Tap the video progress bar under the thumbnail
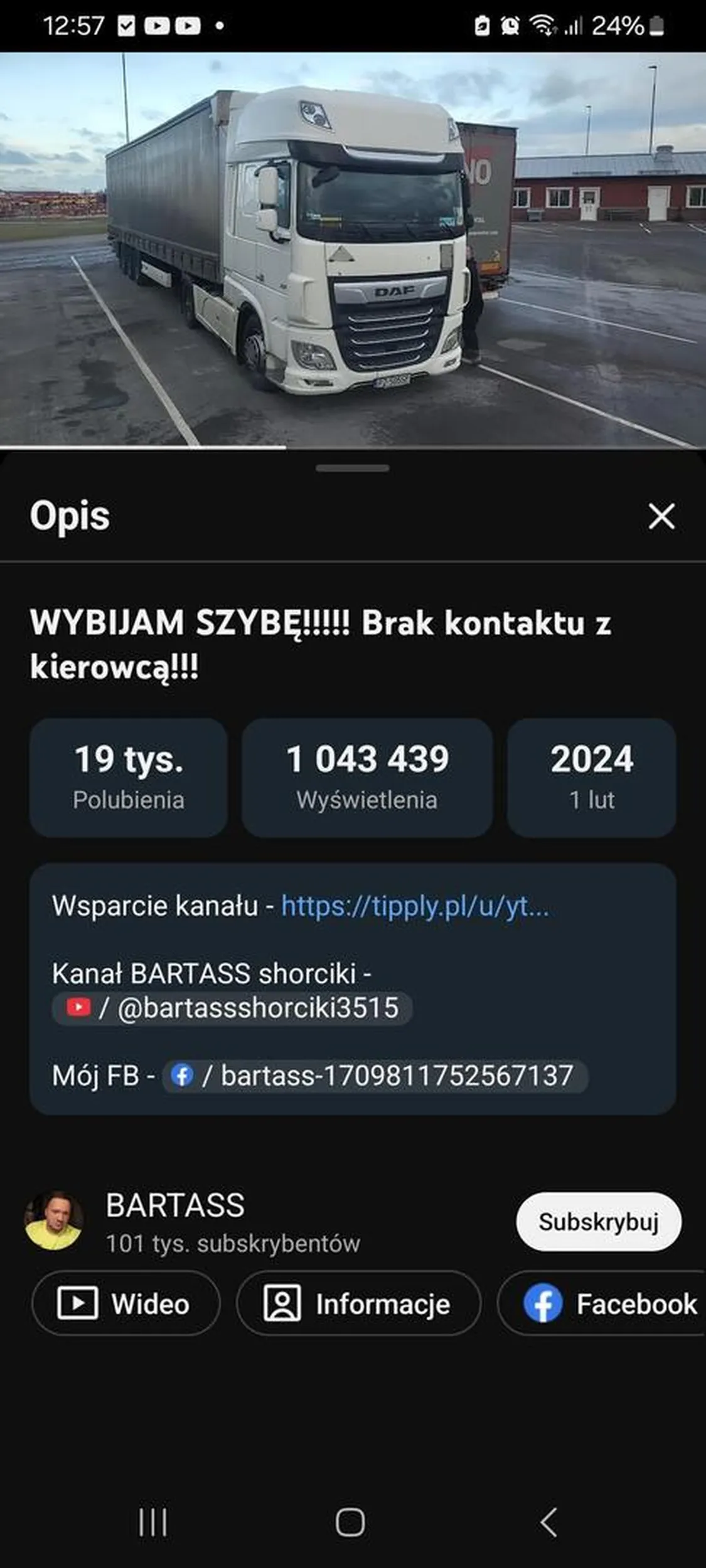This screenshot has height=1568, width=706. pos(353,448)
